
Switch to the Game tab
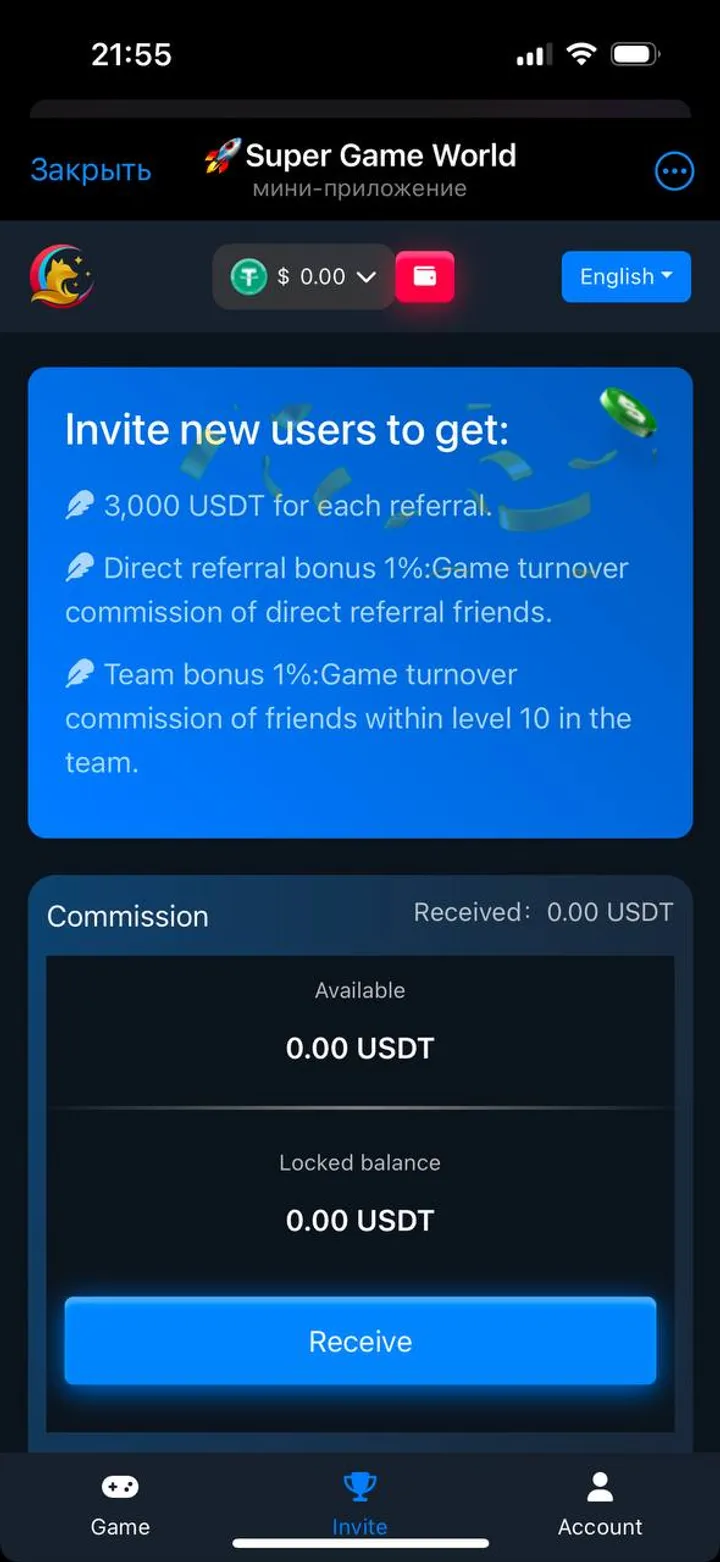[x=120, y=1506]
